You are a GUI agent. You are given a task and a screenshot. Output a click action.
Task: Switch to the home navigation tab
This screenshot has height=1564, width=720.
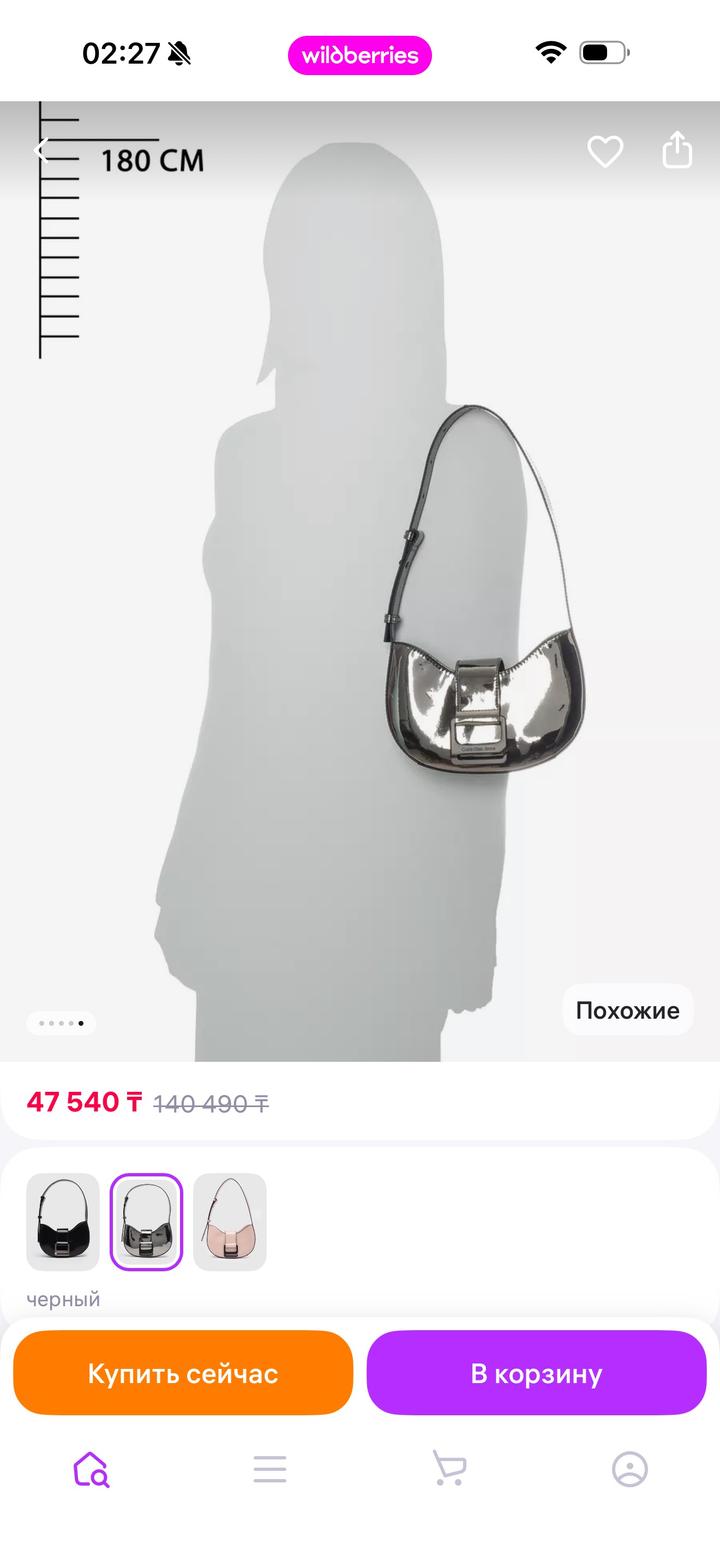tap(90, 1469)
